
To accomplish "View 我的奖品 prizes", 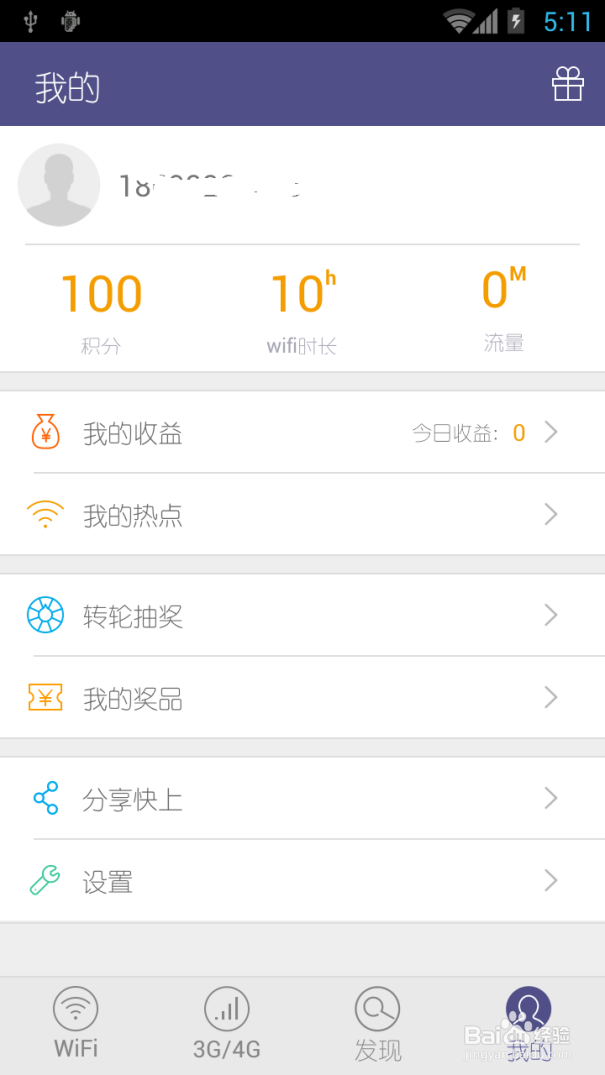I will 300,698.
